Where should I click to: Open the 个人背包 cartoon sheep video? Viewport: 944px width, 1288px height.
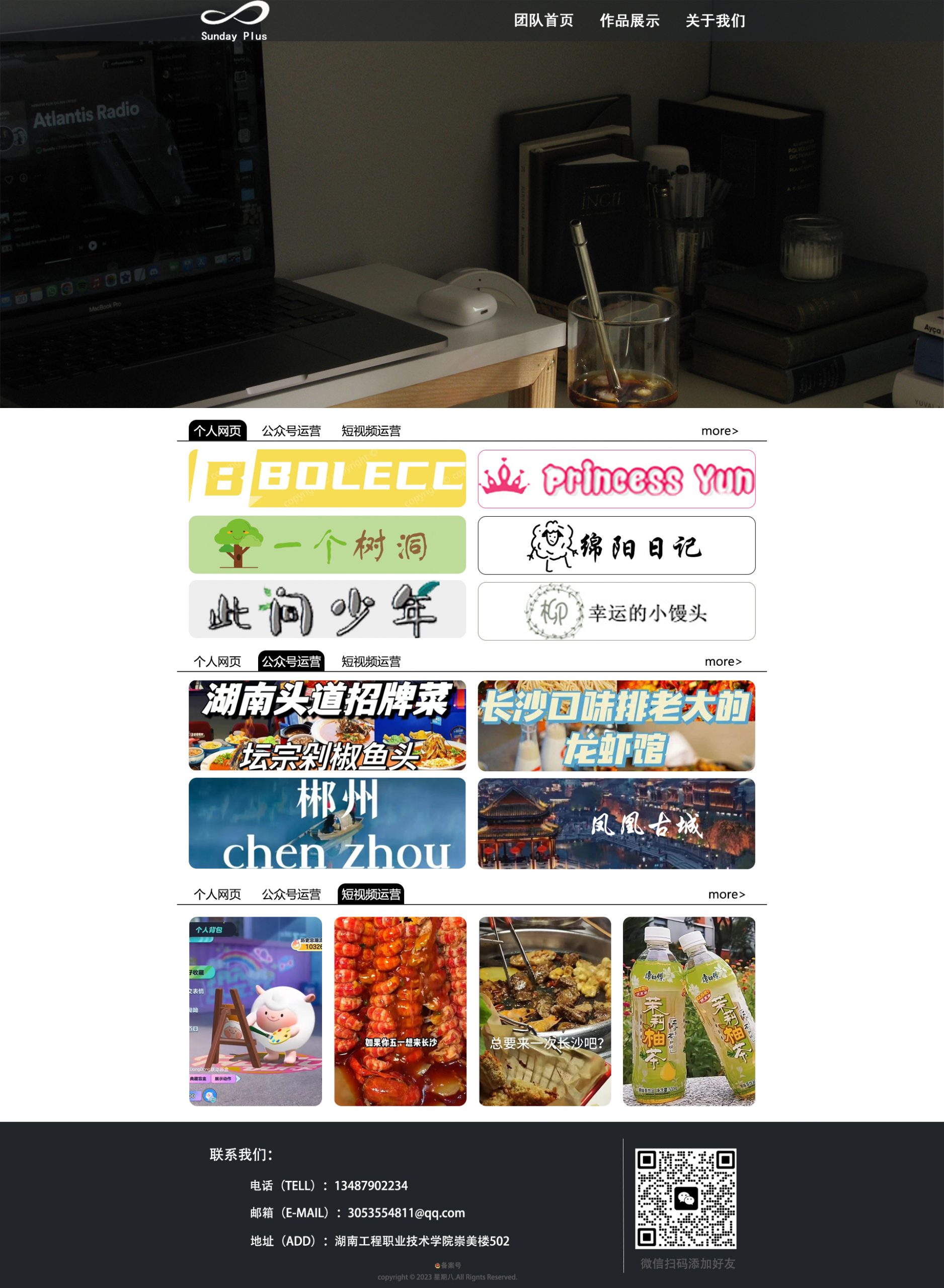(256, 1011)
